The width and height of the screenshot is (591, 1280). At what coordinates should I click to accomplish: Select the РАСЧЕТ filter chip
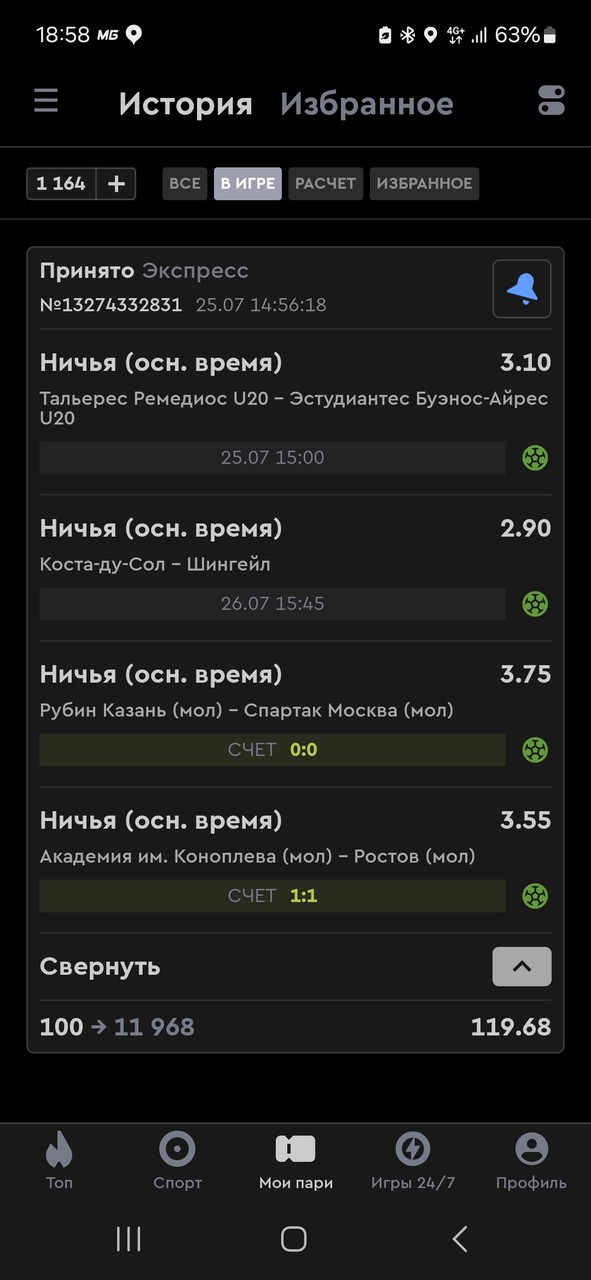pos(325,184)
